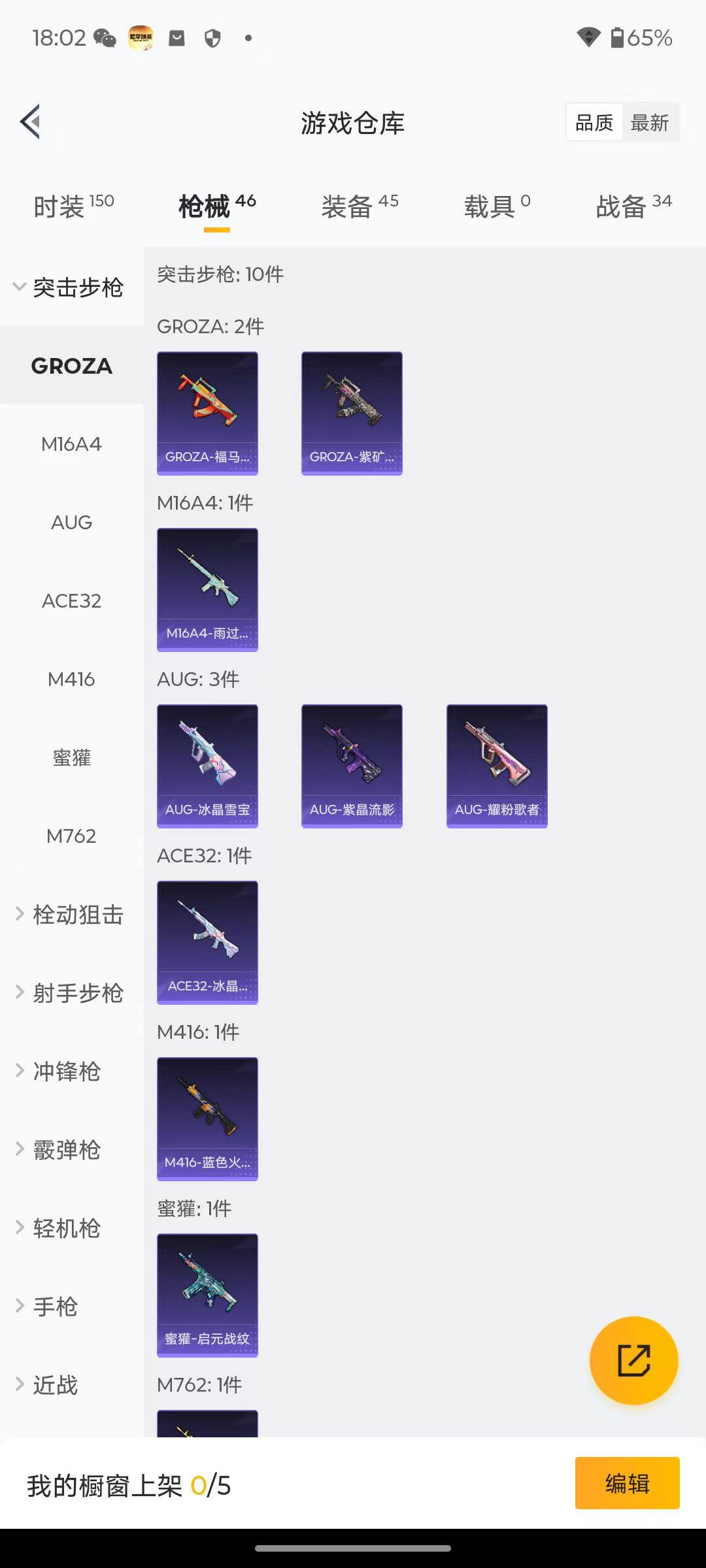The width and height of the screenshot is (706, 1568).
Task: Open the M416-蓝色火 skin card
Action: click(207, 1119)
